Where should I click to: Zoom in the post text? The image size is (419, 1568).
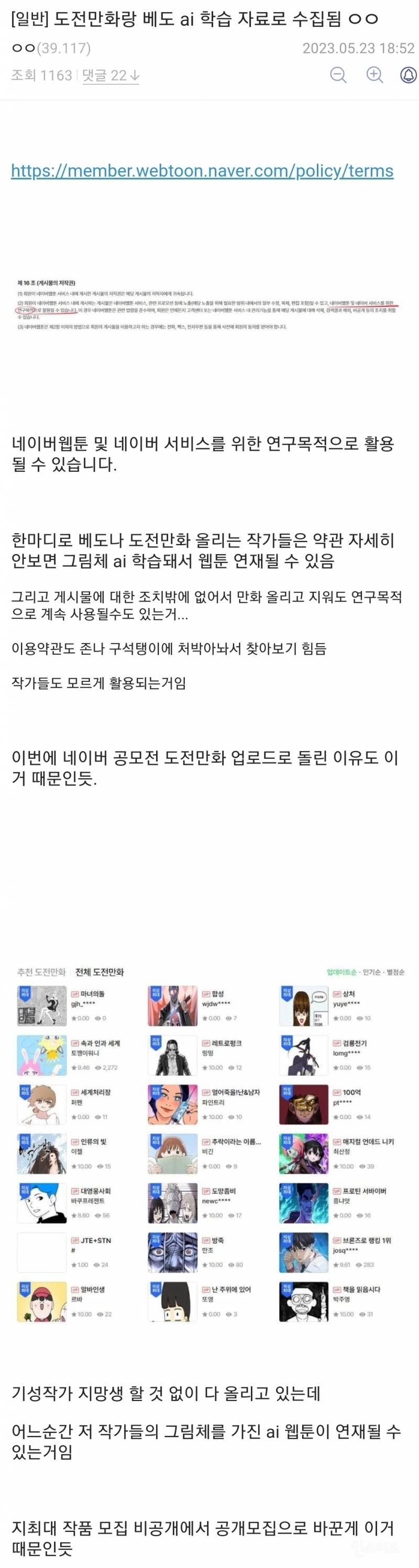374,75
